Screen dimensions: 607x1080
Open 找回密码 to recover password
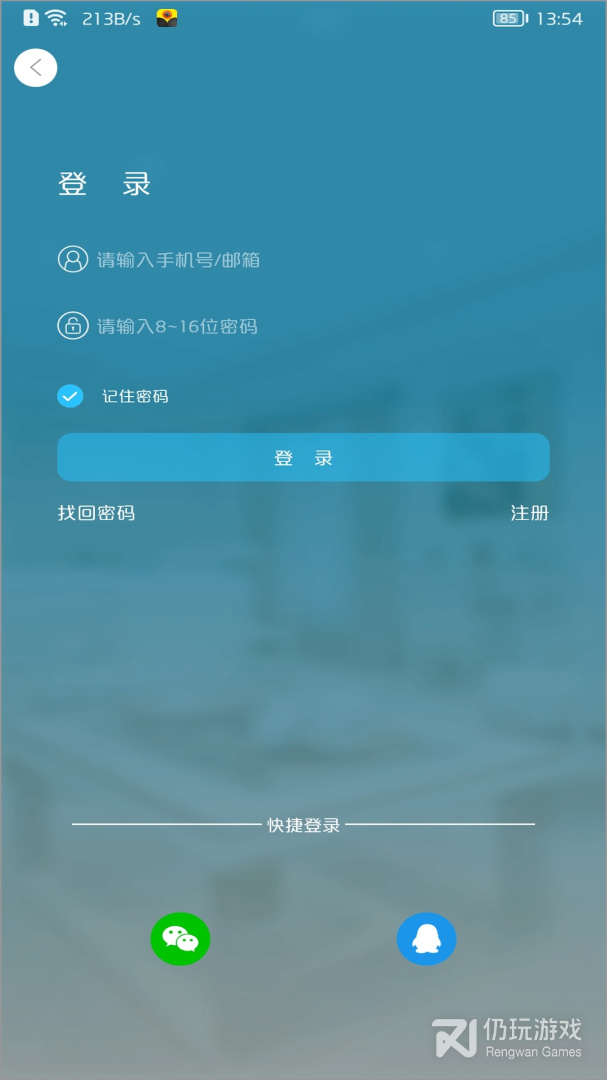(96, 513)
